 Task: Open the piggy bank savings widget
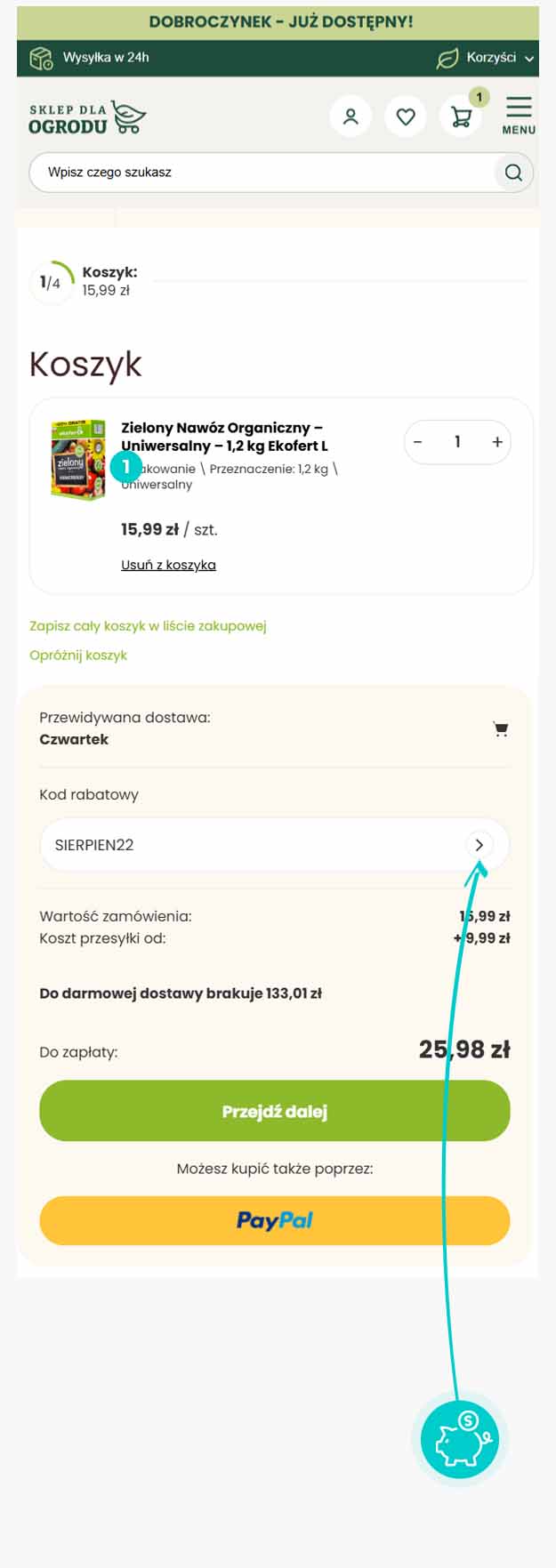(x=460, y=1439)
